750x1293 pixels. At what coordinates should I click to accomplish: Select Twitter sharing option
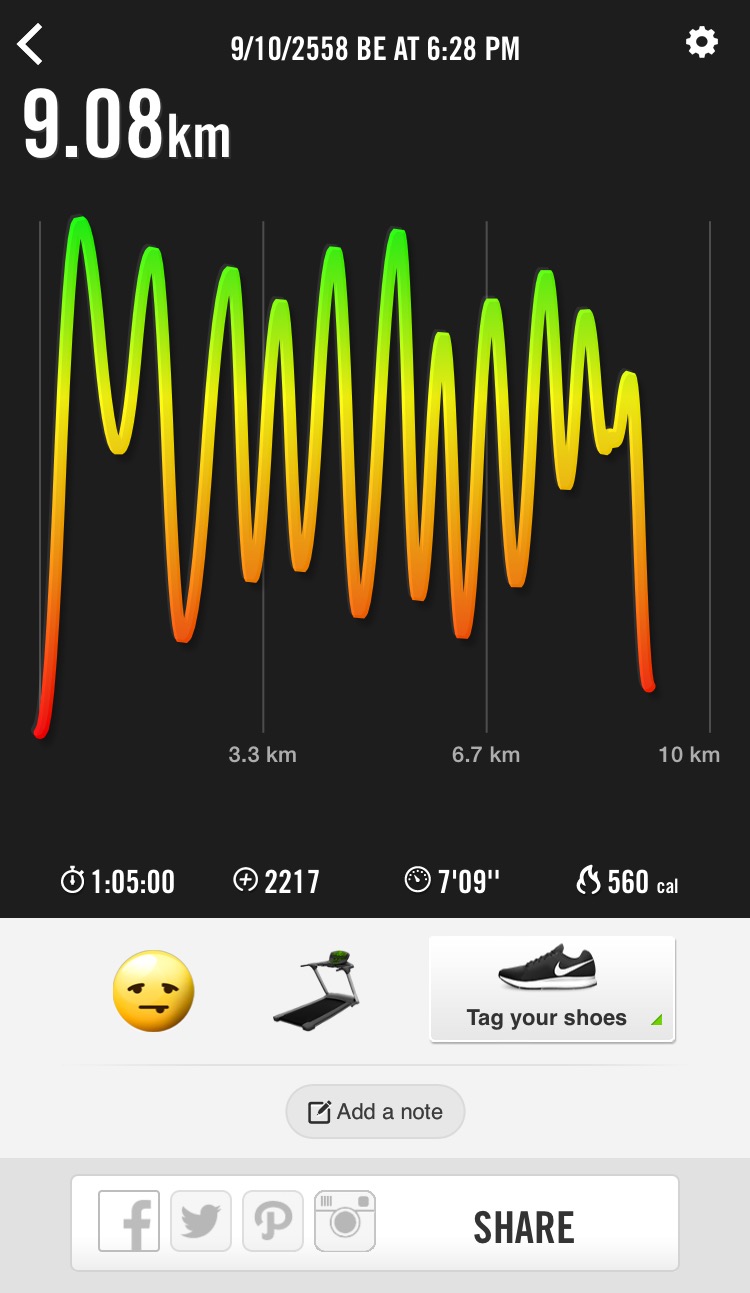click(201, 1221)
